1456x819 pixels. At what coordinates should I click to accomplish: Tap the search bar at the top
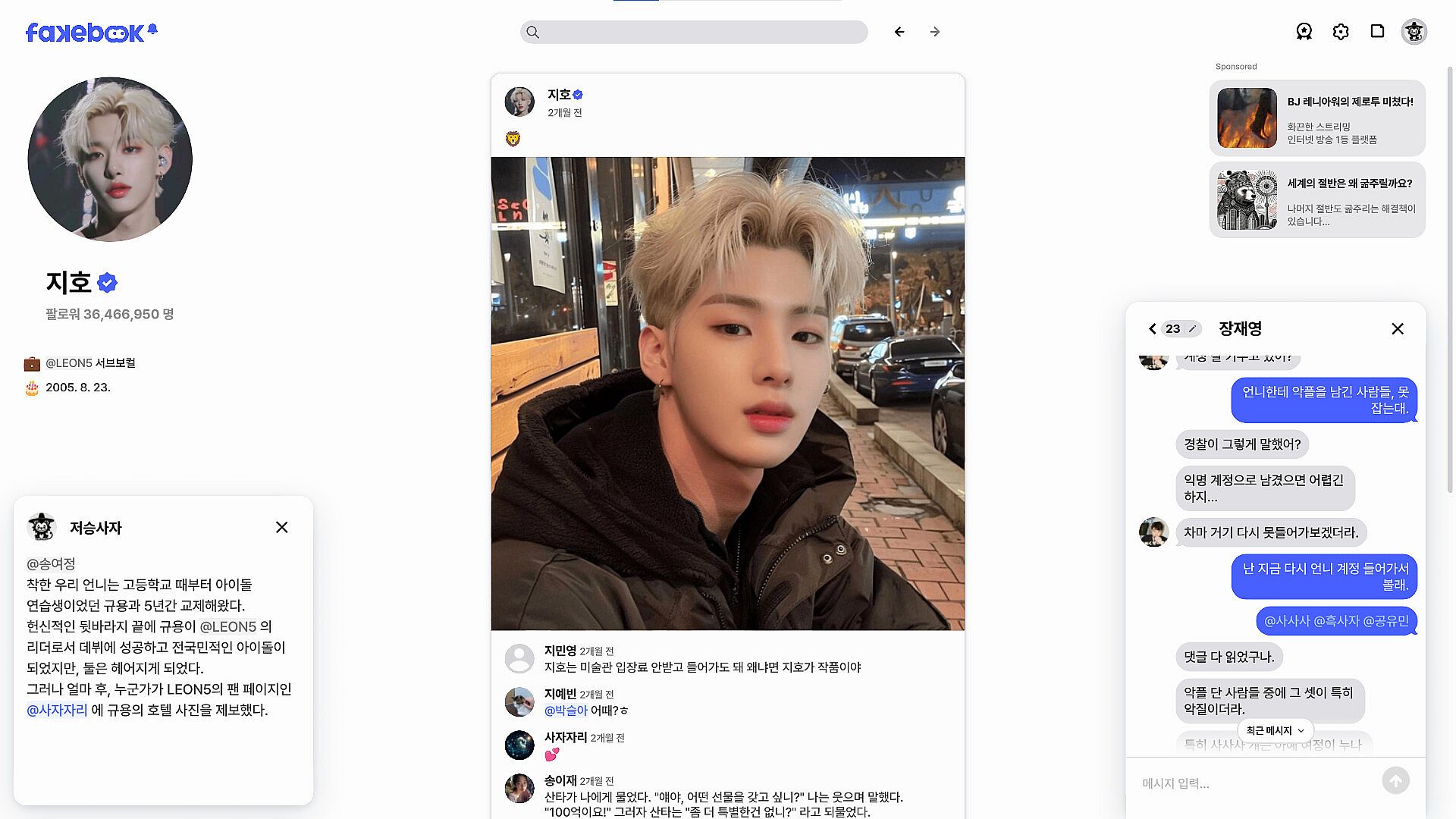(694, 32)
